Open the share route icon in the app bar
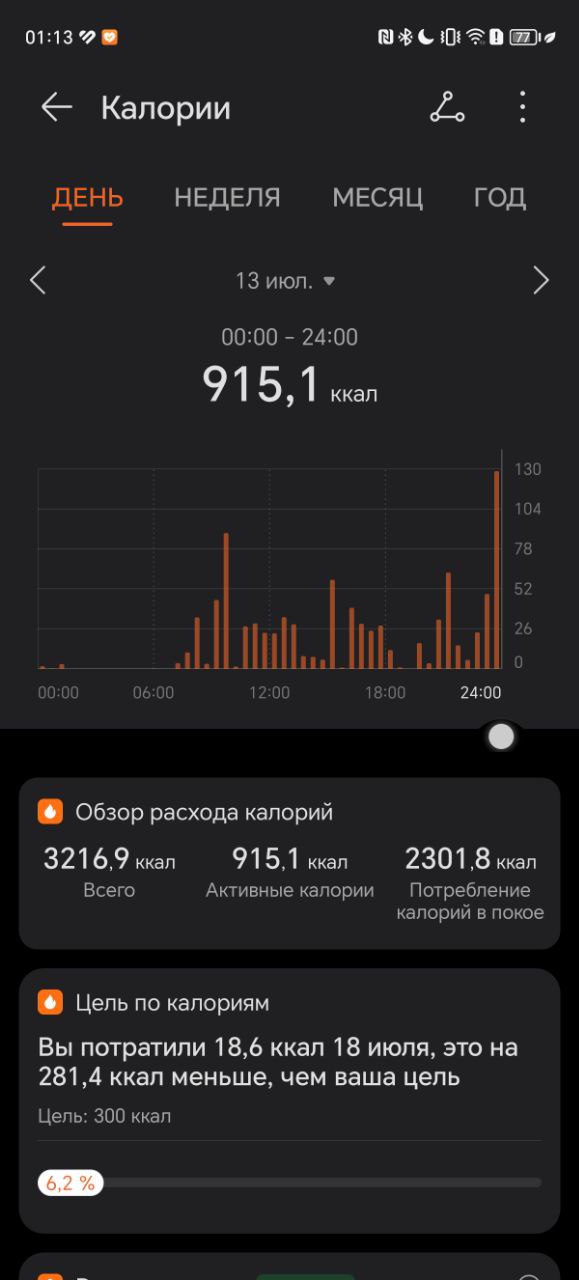Image resolution: width=579 pixels, height=1280 pixels. pyautogui.click(x=447, y=107)
